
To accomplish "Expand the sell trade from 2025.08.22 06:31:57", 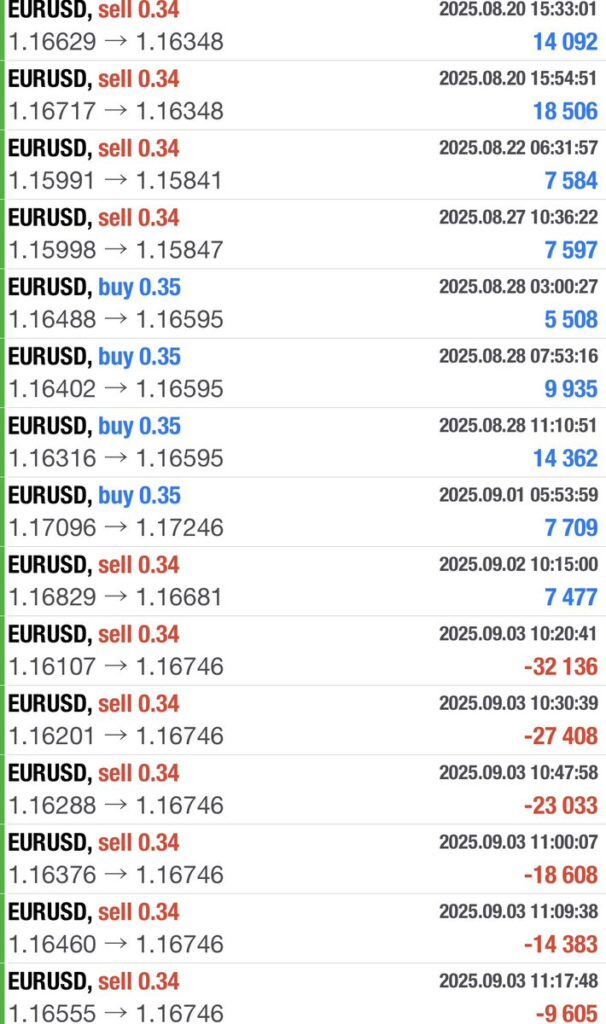I will [x=303, y=164].
